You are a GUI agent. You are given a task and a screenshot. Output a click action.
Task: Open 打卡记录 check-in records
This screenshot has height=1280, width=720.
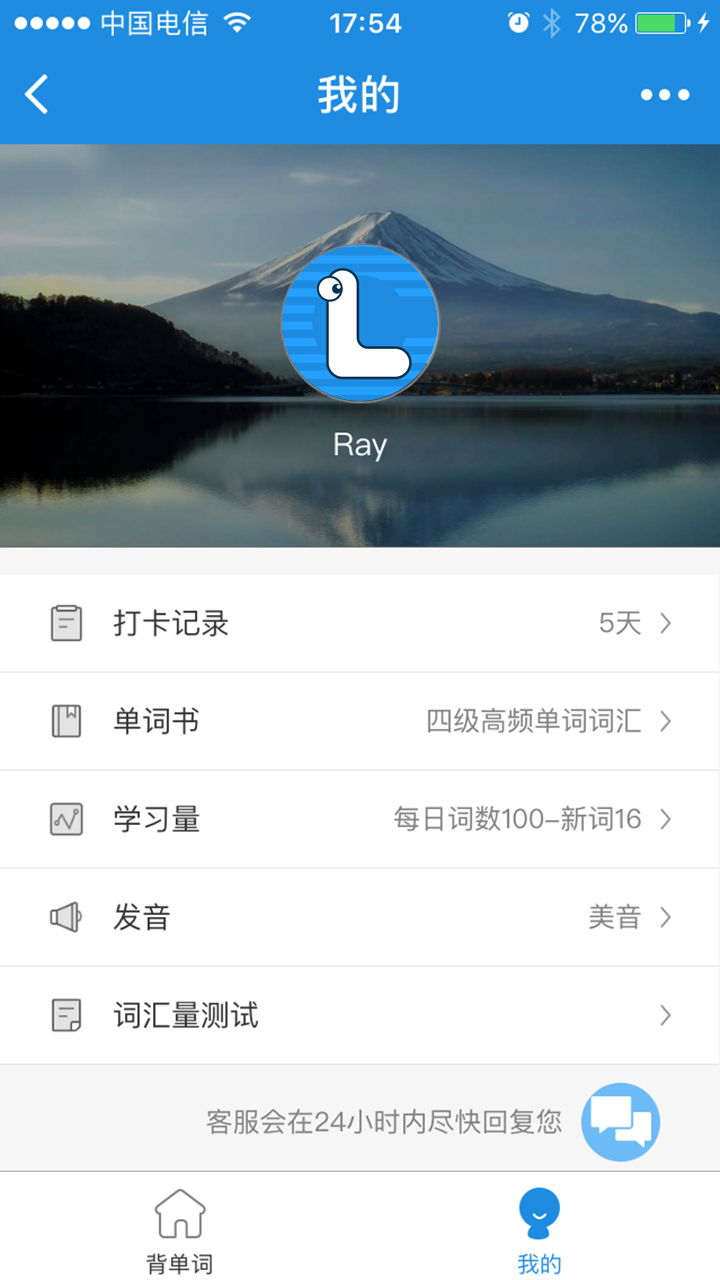360,623
